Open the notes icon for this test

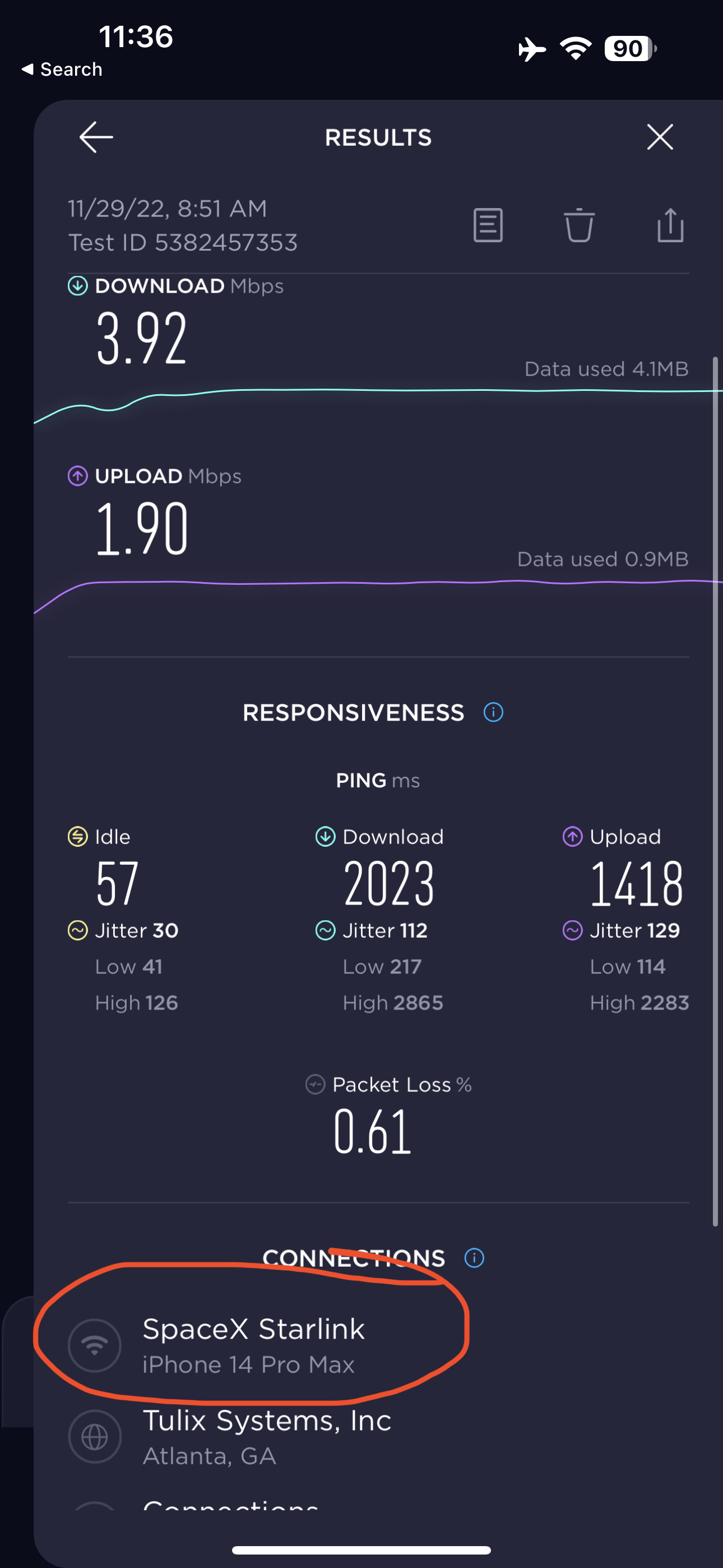point(488,225)
